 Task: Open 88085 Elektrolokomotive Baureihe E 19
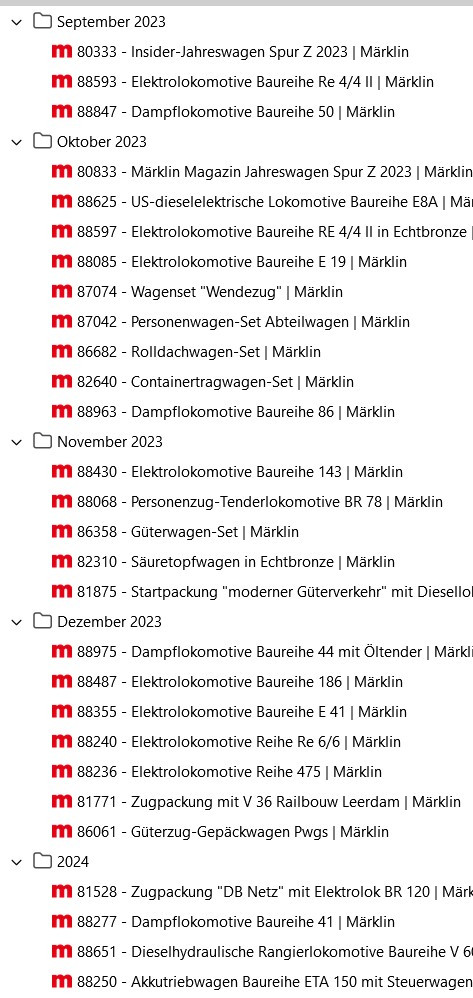tap(229, 262)
